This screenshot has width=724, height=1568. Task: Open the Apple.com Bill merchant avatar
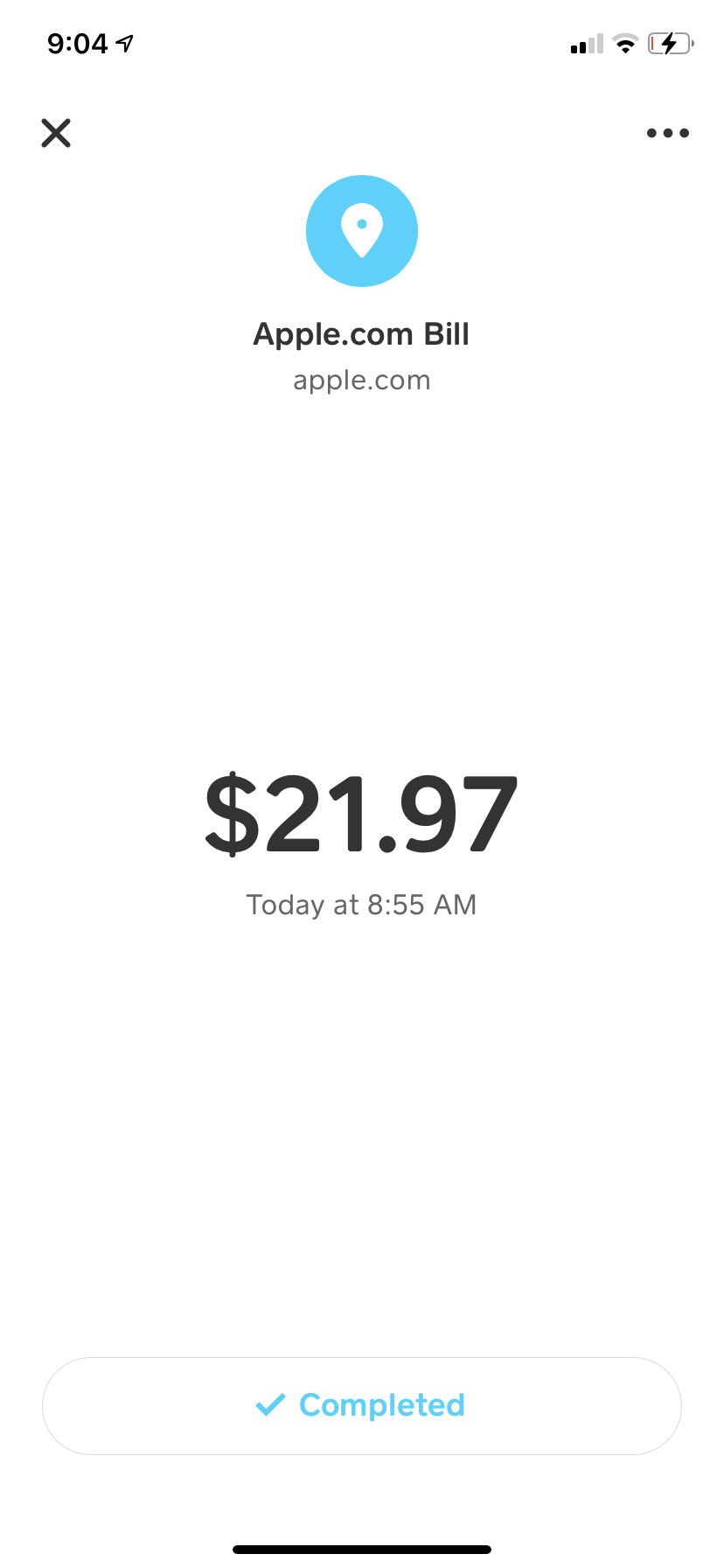(362, 231)
